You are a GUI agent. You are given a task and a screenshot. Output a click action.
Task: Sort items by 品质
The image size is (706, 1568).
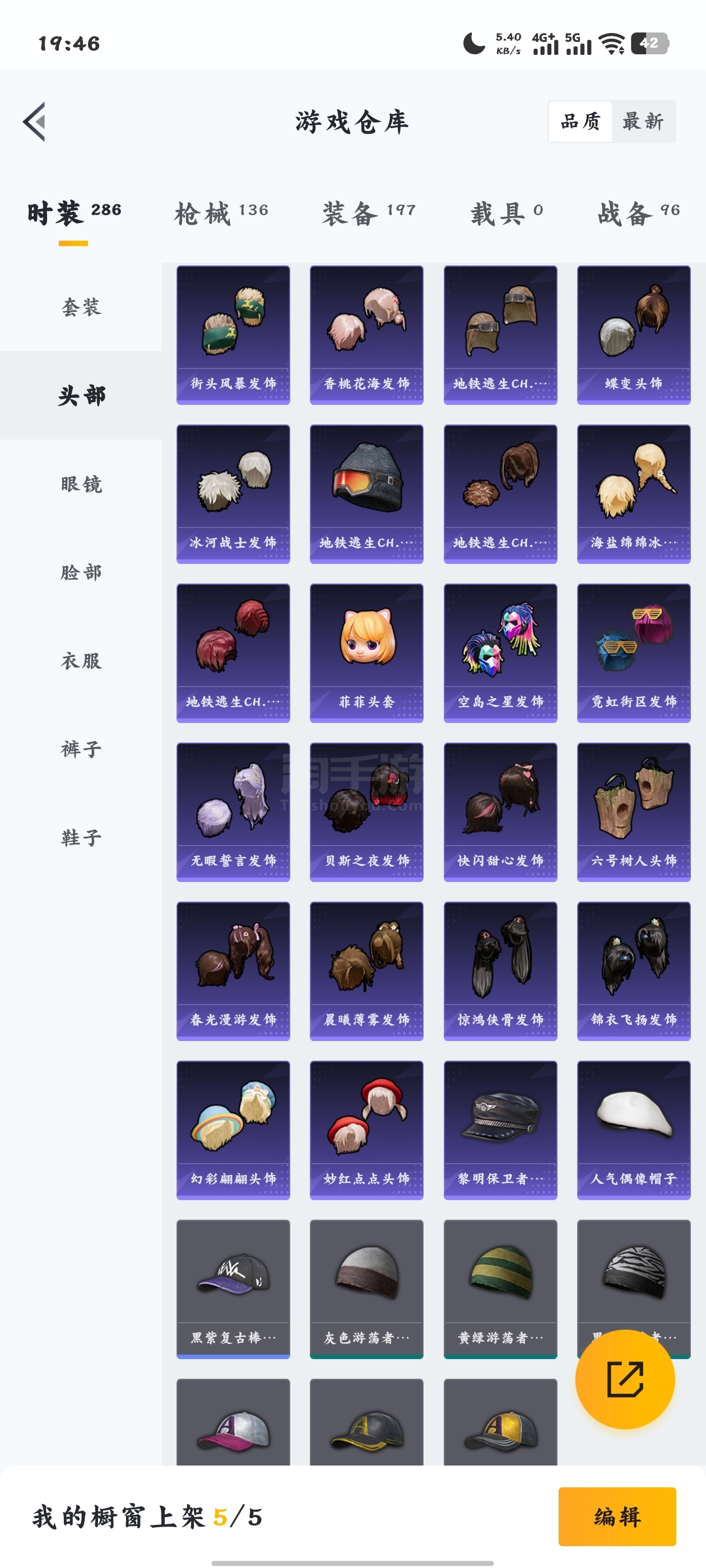[580, 122]
